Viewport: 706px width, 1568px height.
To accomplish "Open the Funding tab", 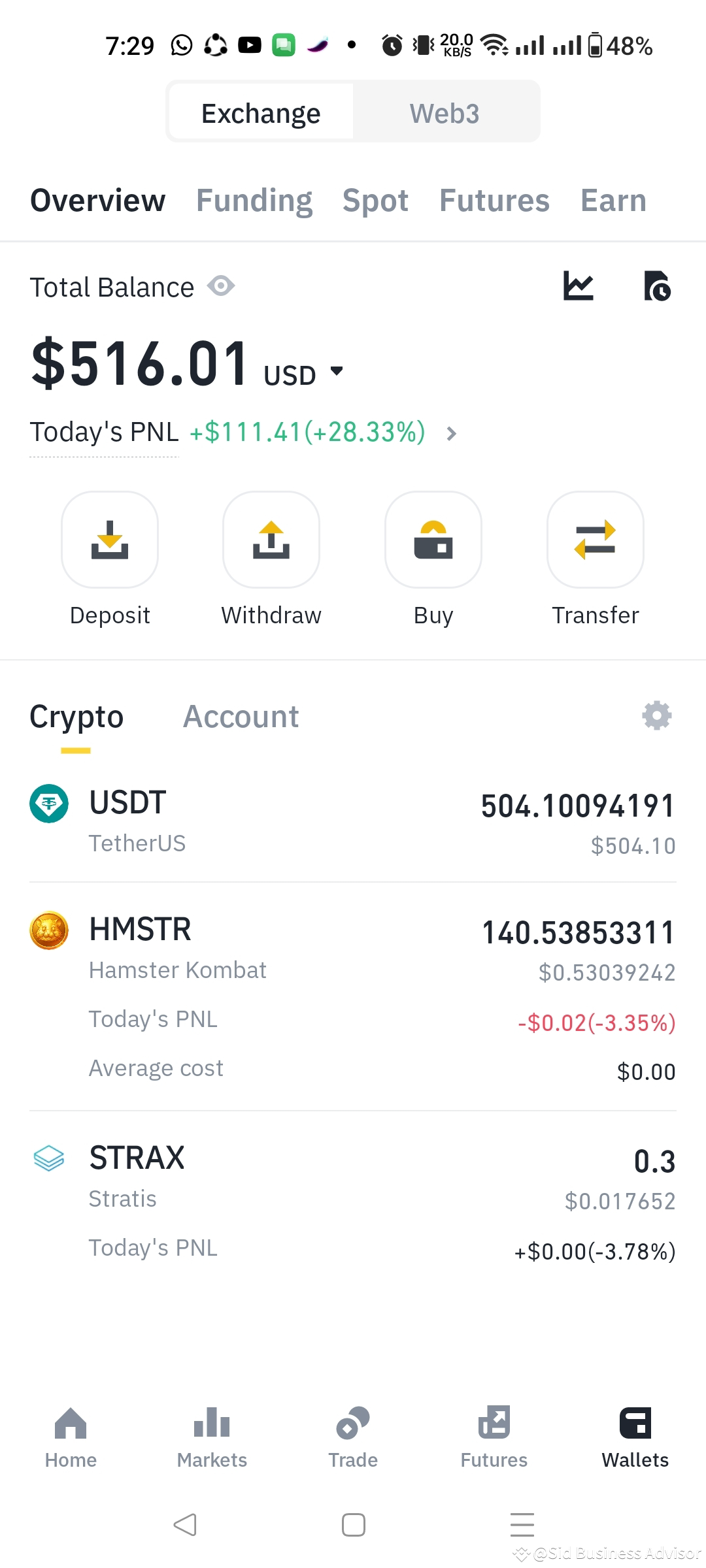I will (254, 201).
